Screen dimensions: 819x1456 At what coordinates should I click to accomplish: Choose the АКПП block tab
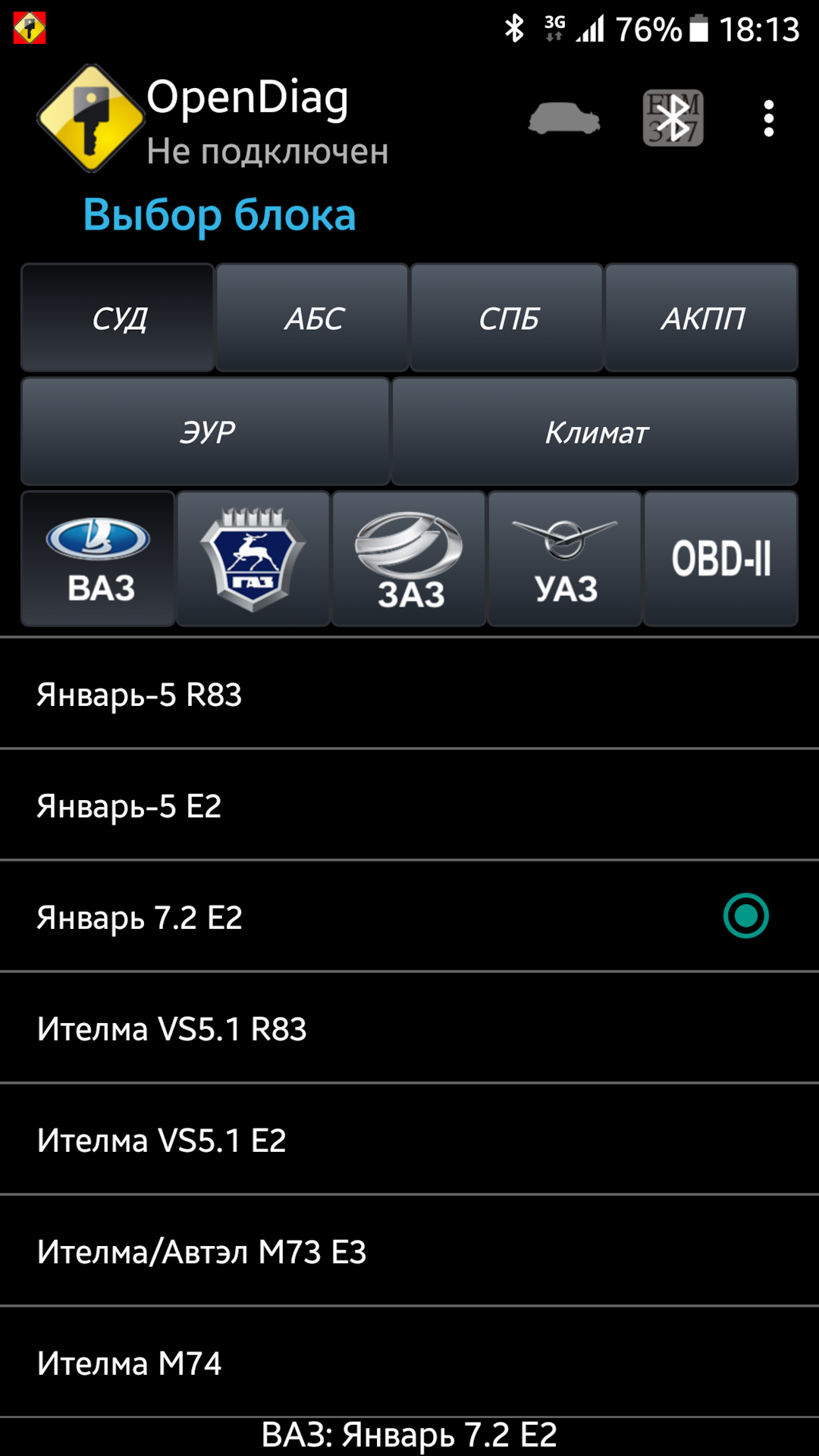click(701, 318)
